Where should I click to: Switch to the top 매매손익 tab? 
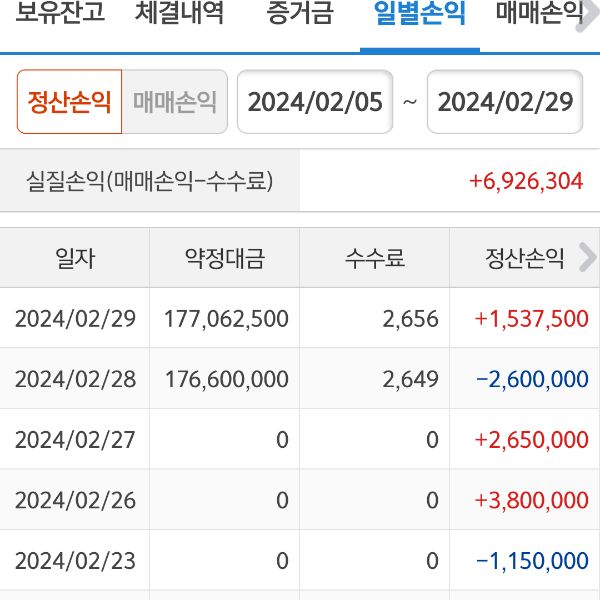(x=540, y=14)
